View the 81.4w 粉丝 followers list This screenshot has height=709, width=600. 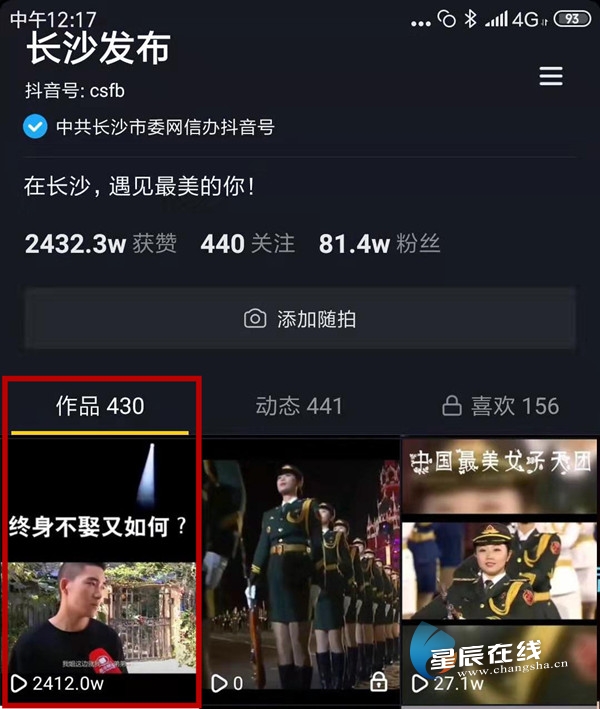(379, 243)
